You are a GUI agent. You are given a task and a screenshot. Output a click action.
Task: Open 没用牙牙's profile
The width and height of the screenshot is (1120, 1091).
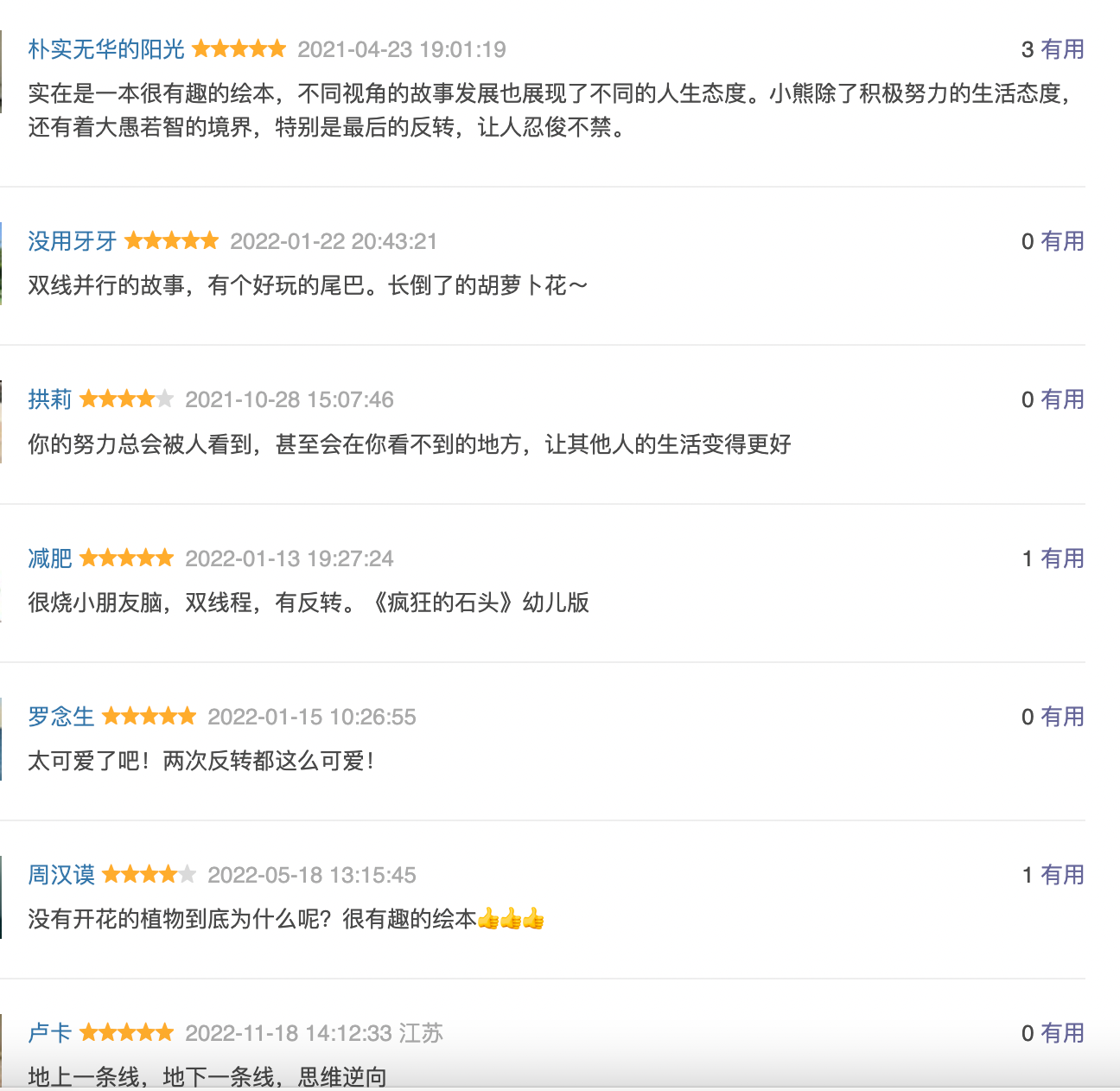pyautogui.click(x=73, y=241)
